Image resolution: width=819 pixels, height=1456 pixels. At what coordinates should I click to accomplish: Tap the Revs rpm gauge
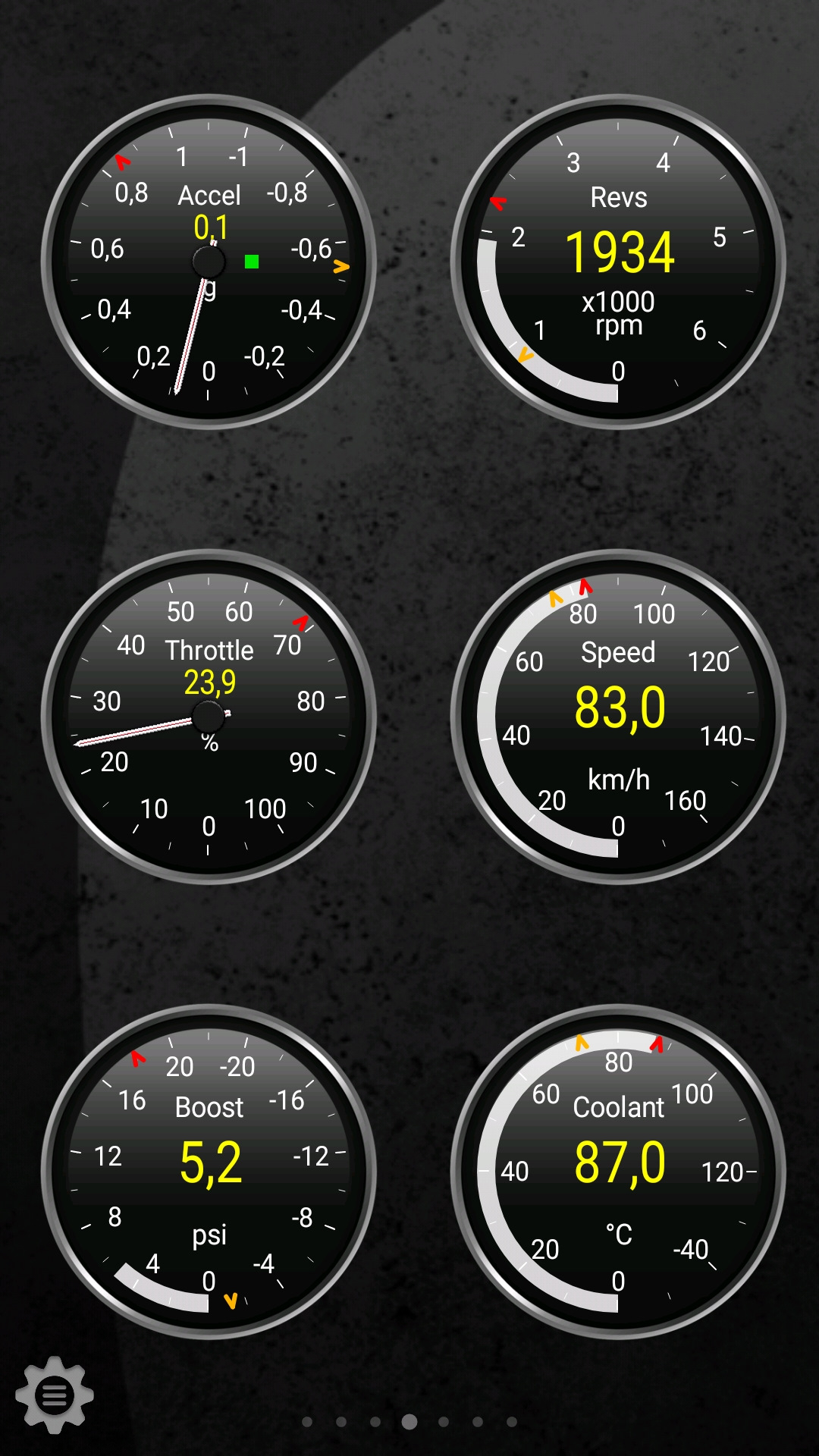pyautogui.click(x=618, y=262)
